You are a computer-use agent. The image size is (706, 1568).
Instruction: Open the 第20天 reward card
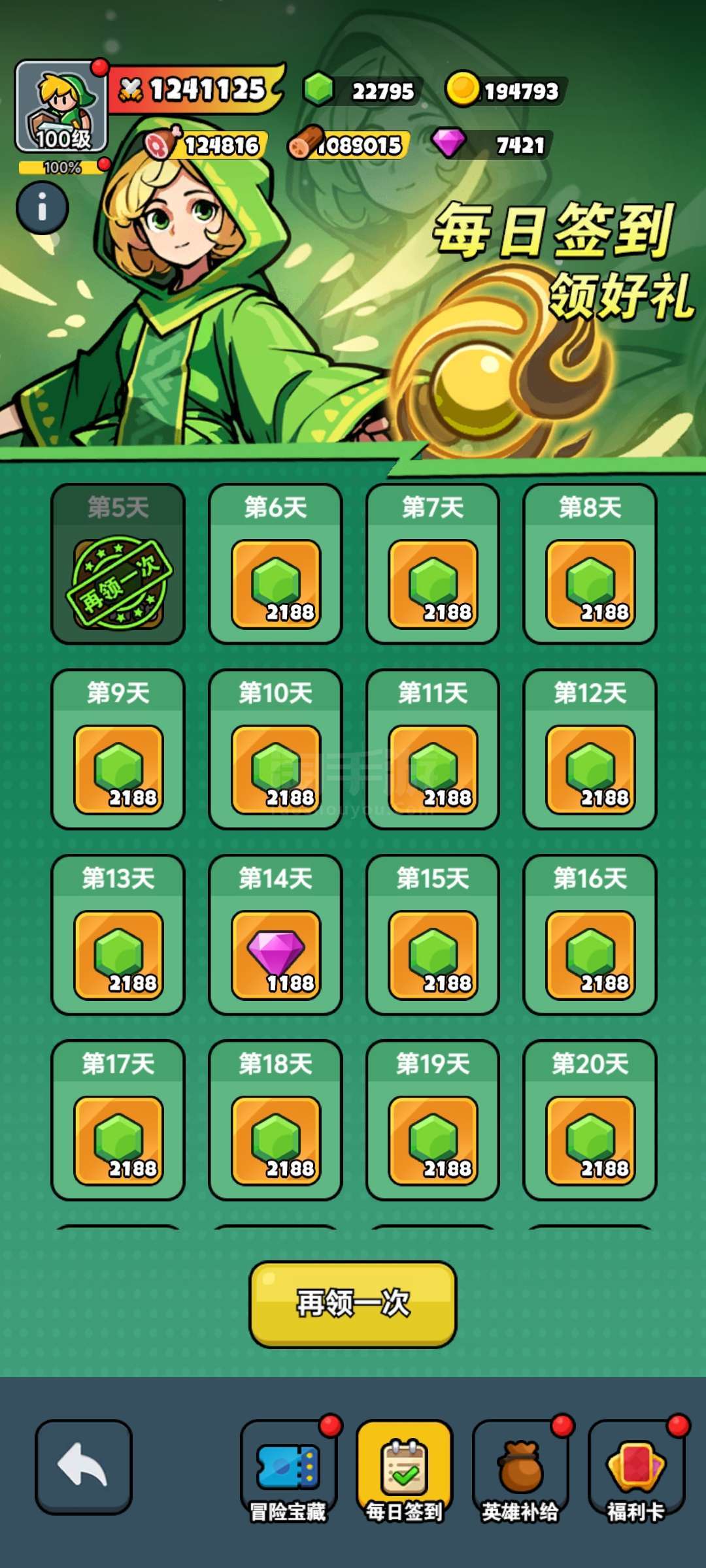click(x=590, y=1120)
